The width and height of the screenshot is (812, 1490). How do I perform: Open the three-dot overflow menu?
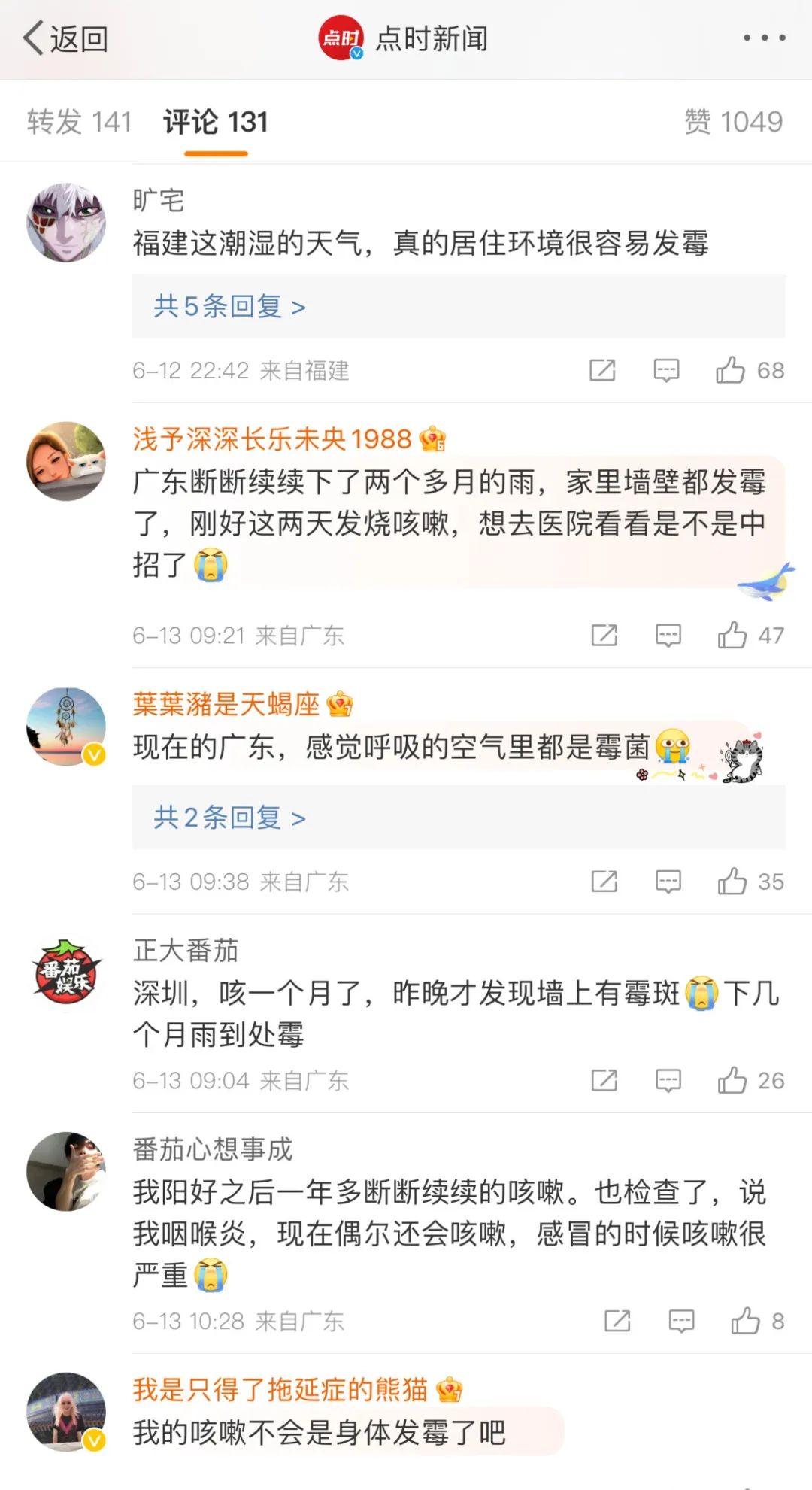click(764, 38)
